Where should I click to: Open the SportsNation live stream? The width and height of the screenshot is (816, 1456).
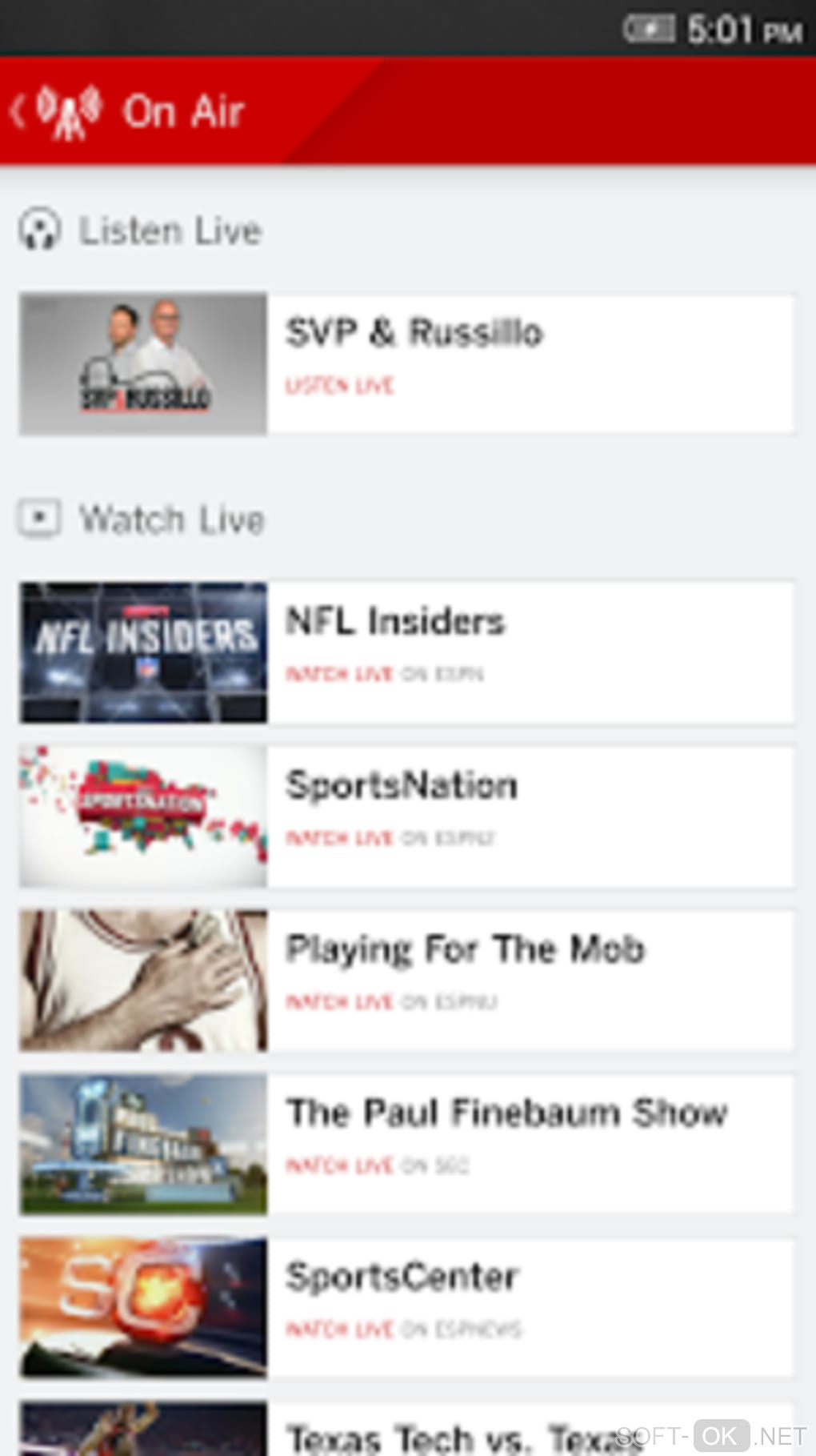click(x=406, y=816)
